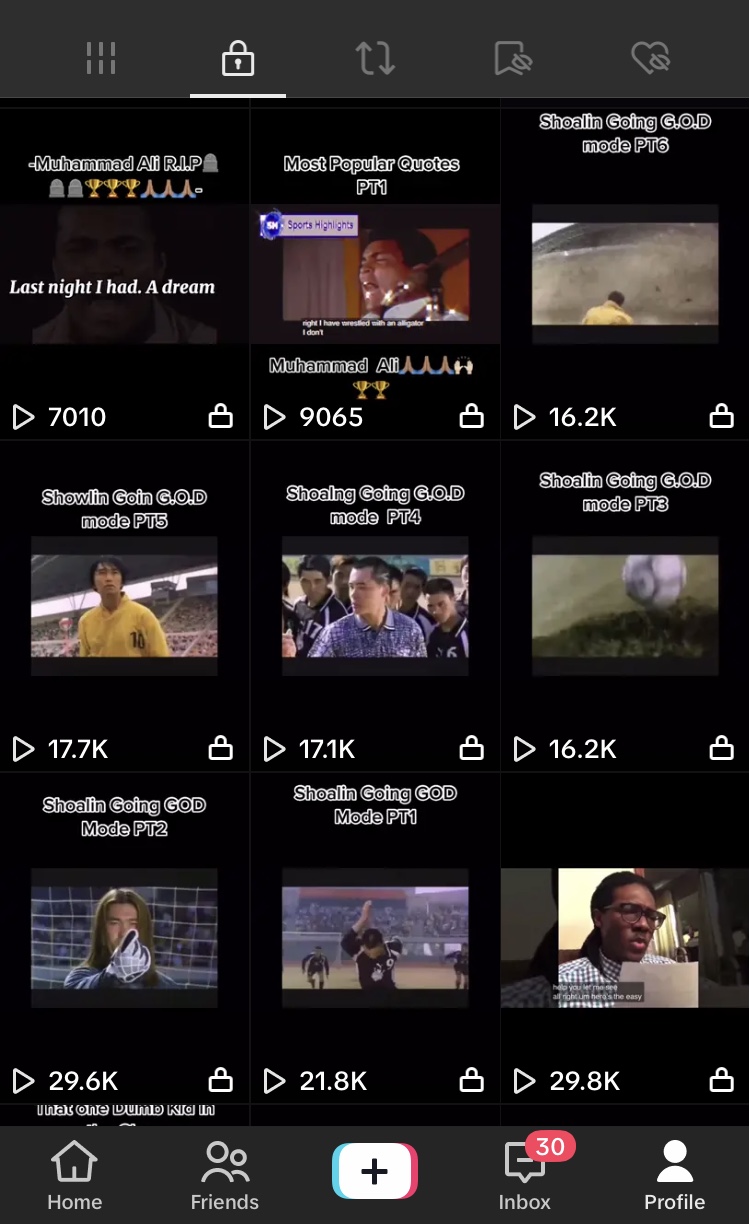Go to the Home tab
This screenshot has height=1224, width=749.
[x=75, y=1177]
